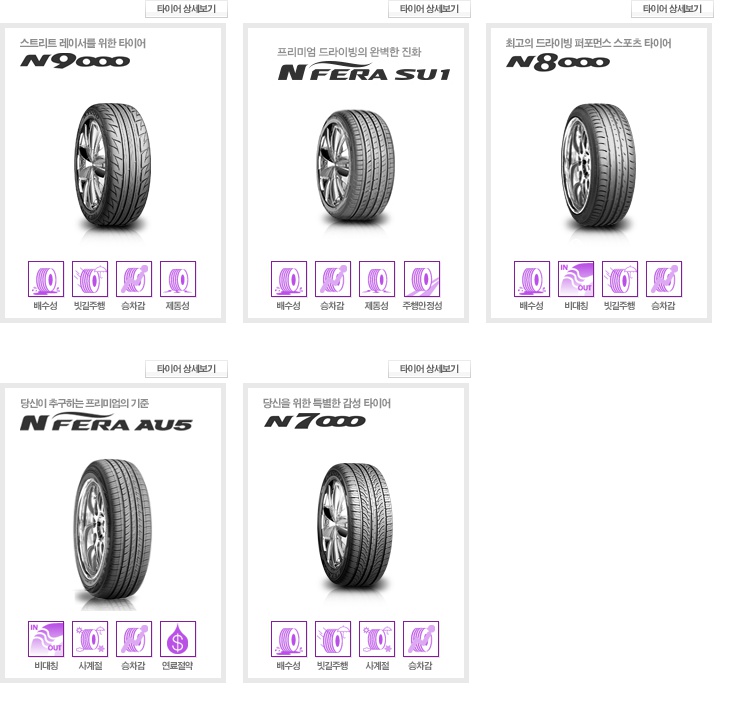Open 타이어 상세보기 for N9000
Screen dimensions: 730x720
pos(186,9)
